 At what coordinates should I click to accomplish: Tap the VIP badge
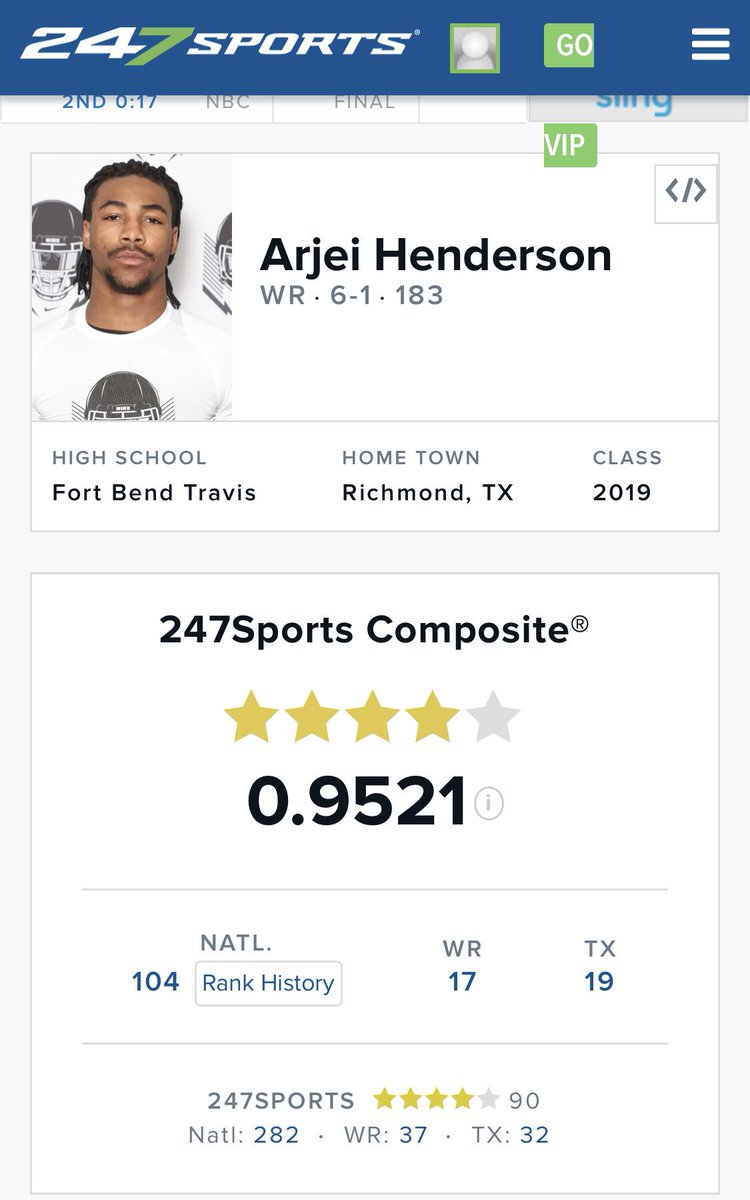570,145
